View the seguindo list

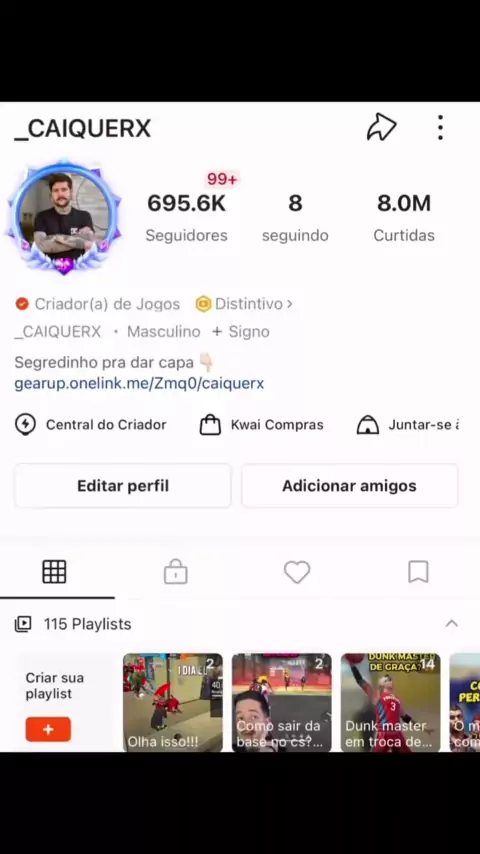(x=295, y=217)
